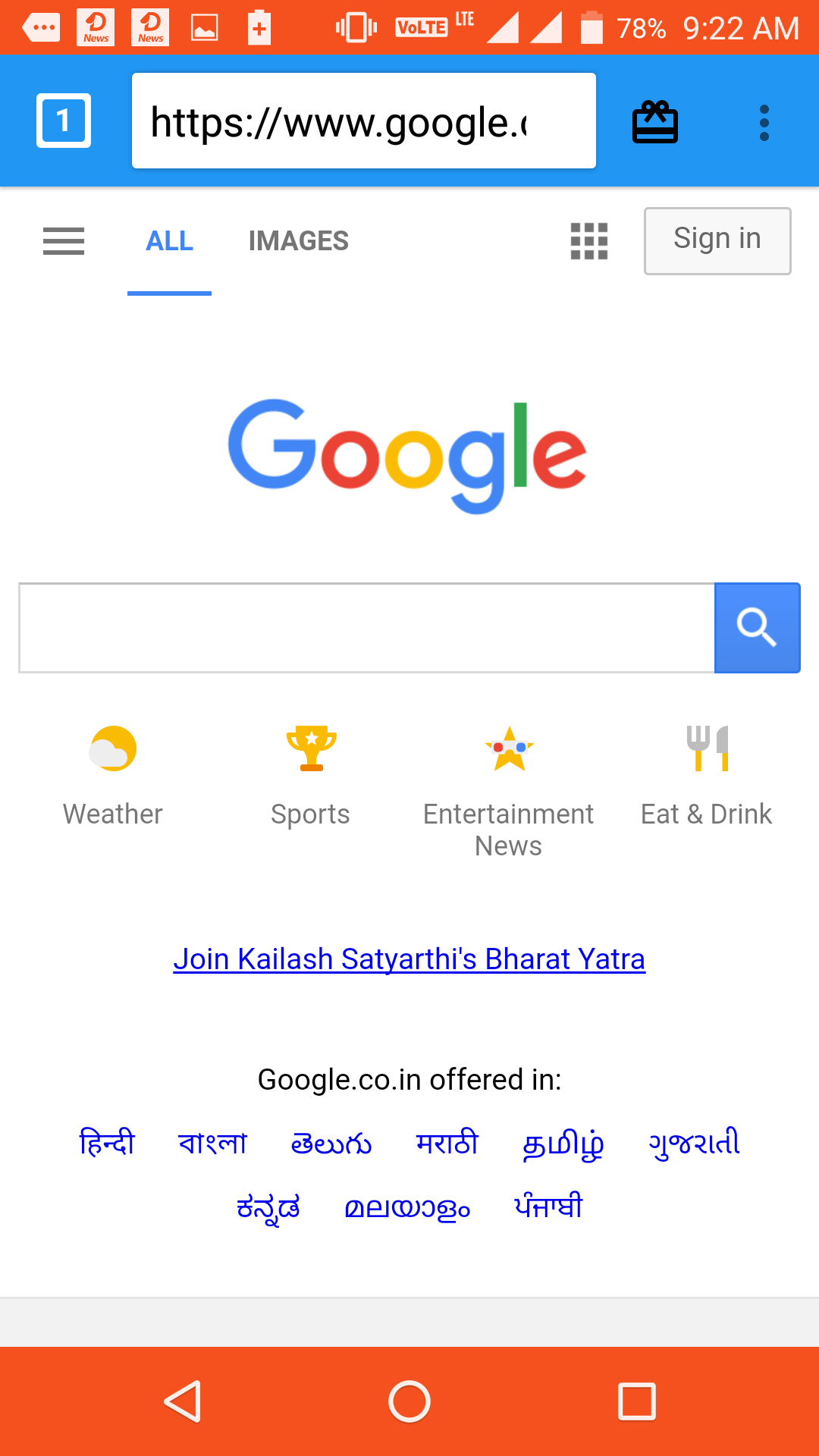Tap the Sign in button

tap(717, 240)
